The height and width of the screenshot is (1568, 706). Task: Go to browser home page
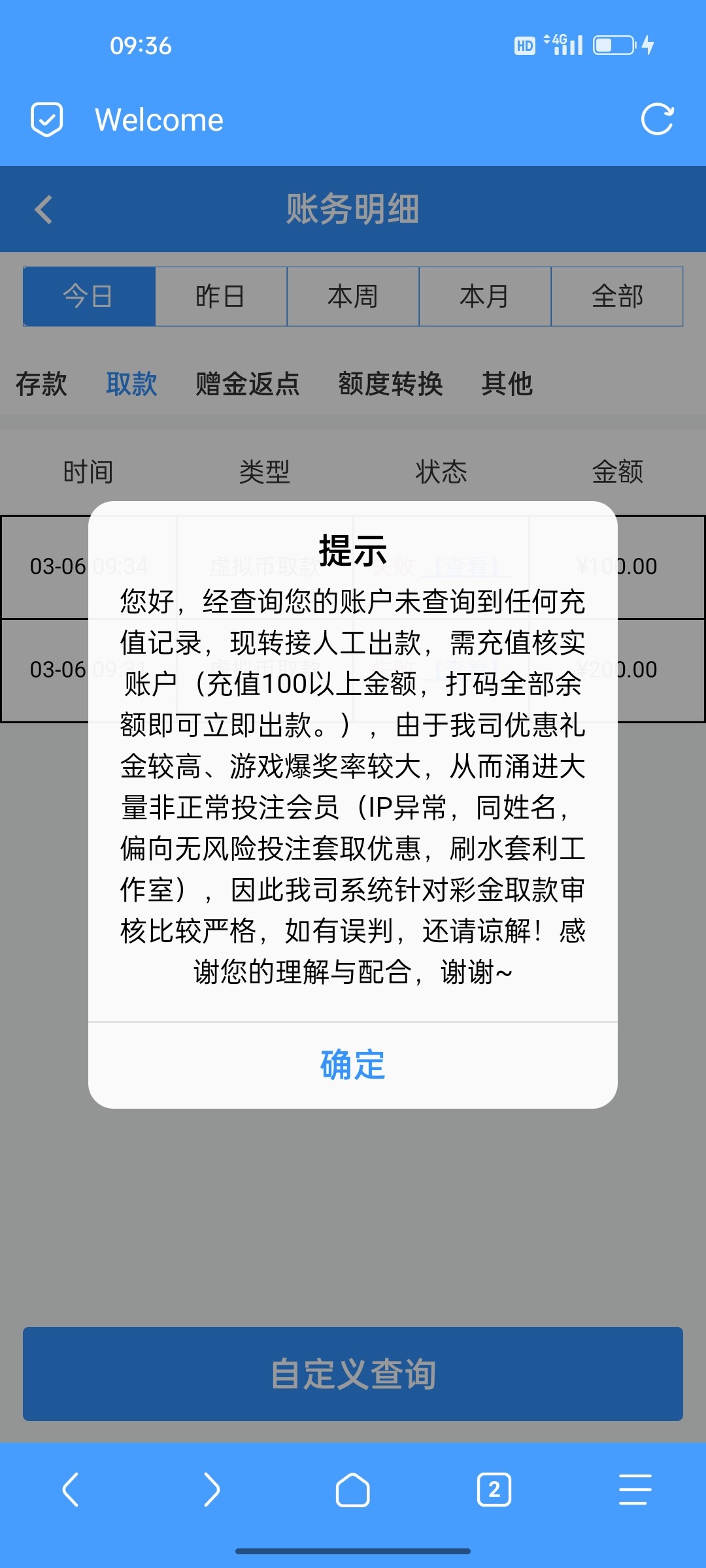353,1490
